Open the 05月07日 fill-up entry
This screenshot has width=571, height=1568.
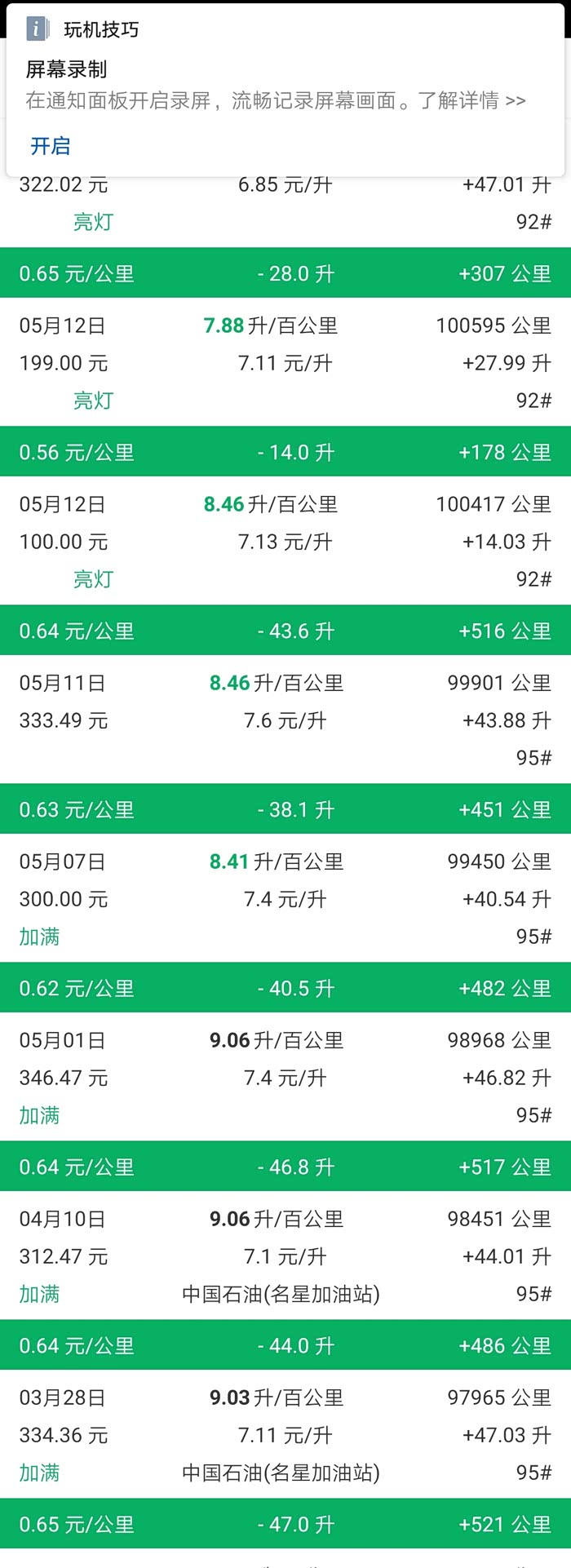[285, 898]
